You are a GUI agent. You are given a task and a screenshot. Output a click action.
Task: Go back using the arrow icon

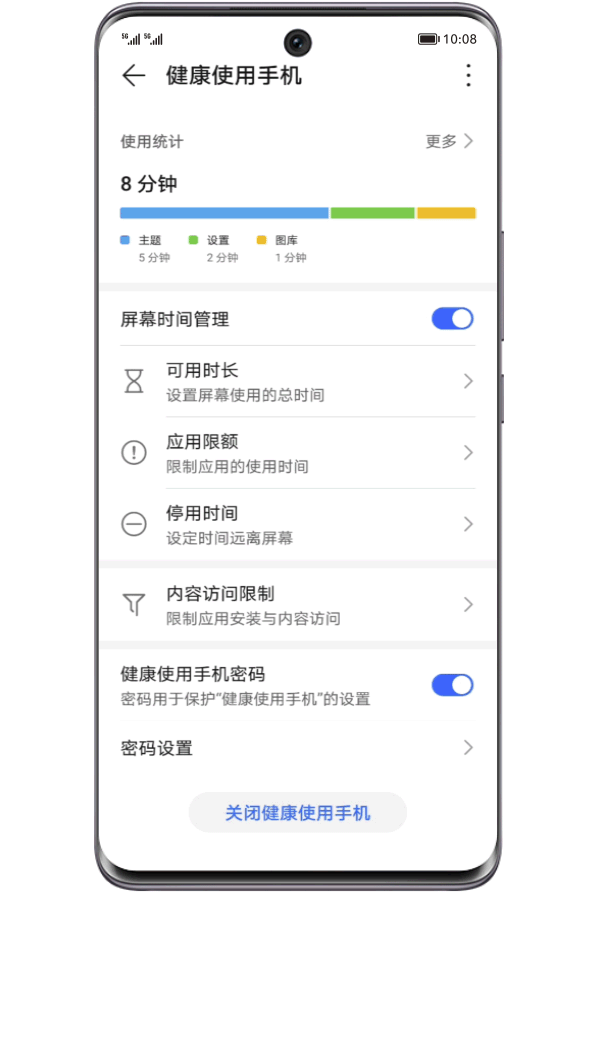click(x=133, y=75)
